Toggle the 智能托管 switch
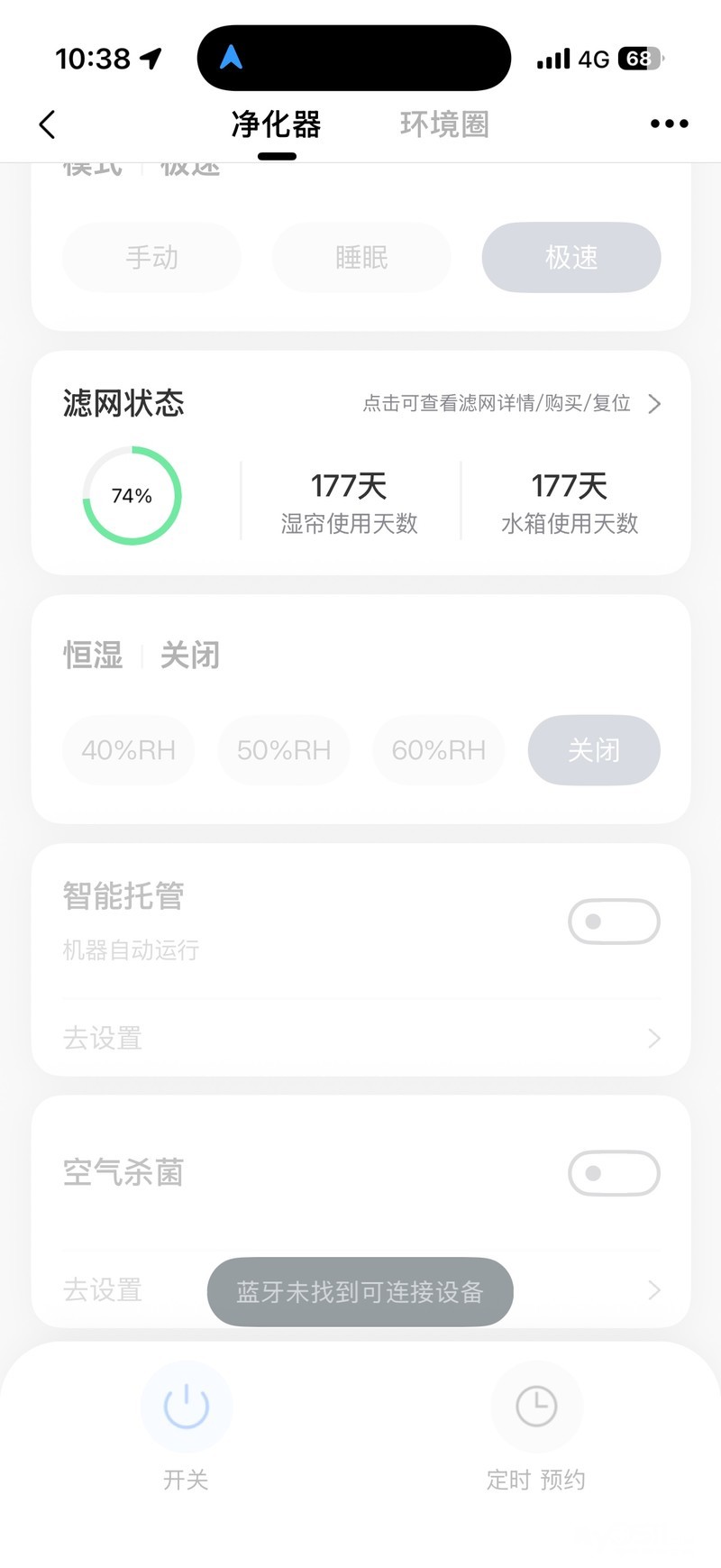 coord(614,922)
